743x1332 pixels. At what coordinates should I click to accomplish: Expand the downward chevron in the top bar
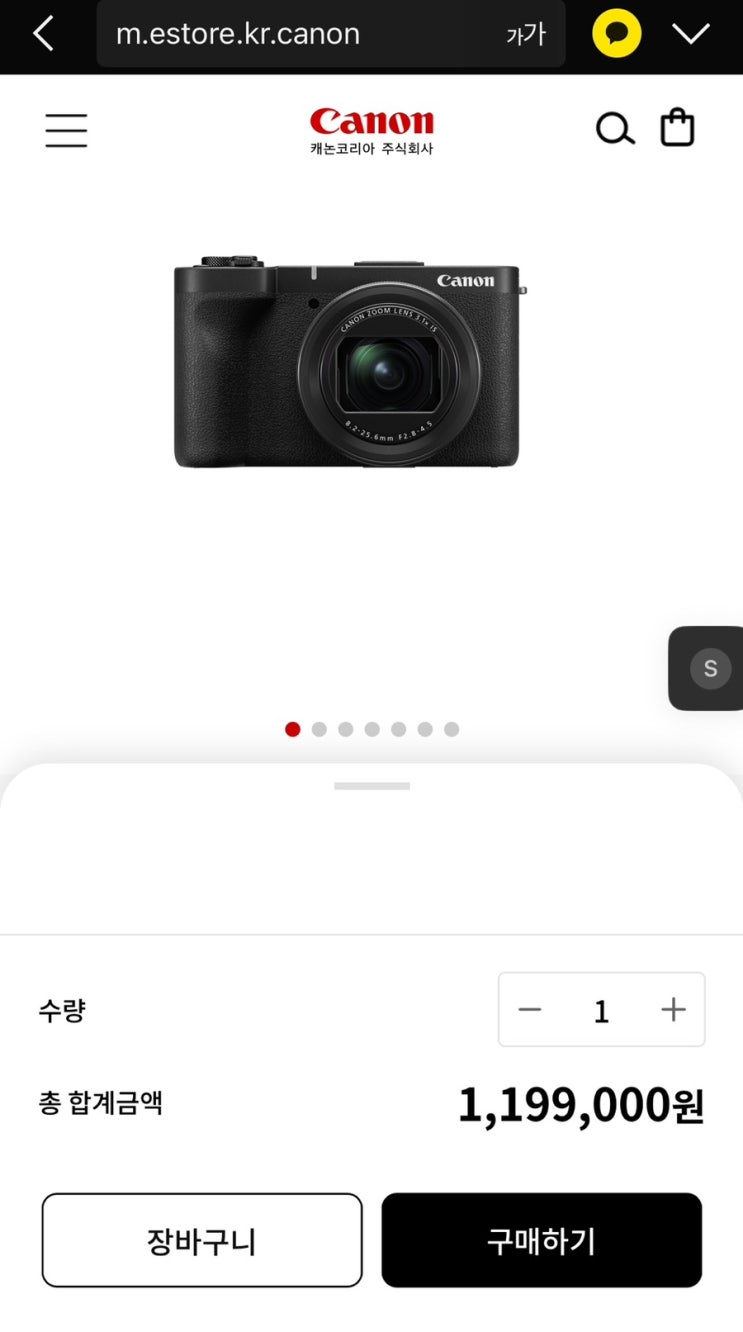(690, 34)
